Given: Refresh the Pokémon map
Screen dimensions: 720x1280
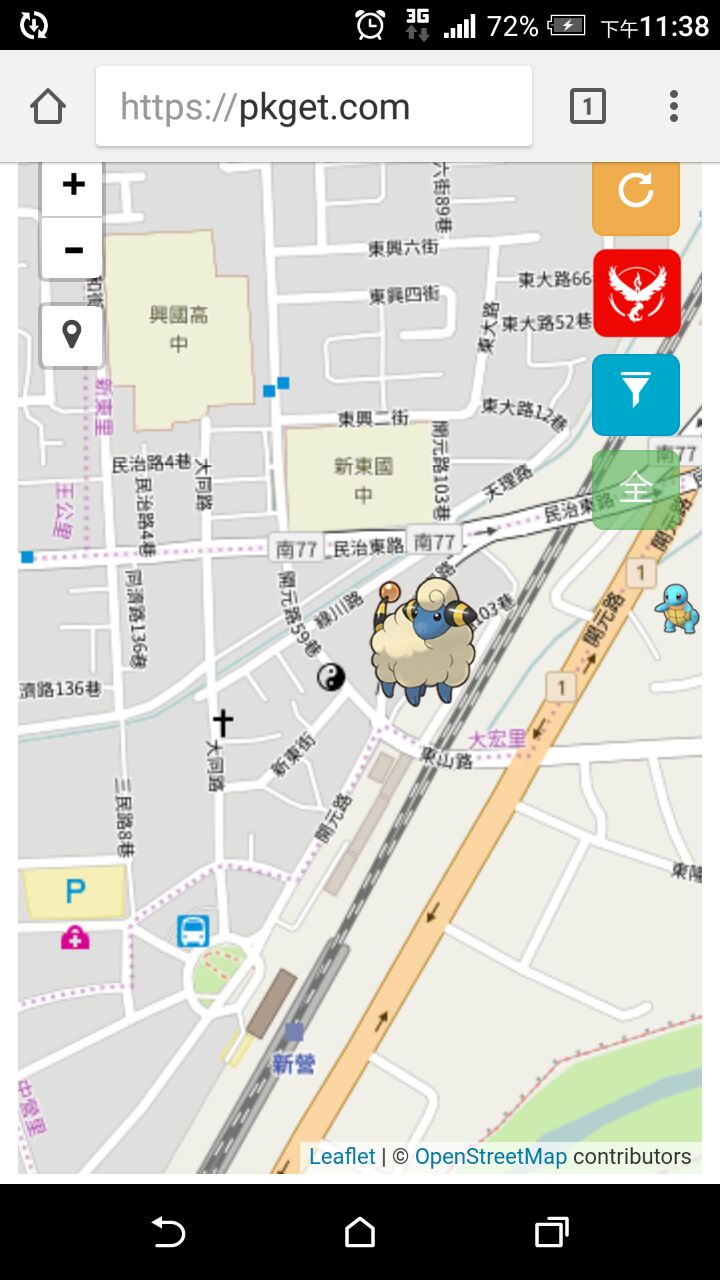Looking at the screenshot, I should (636, 192).
